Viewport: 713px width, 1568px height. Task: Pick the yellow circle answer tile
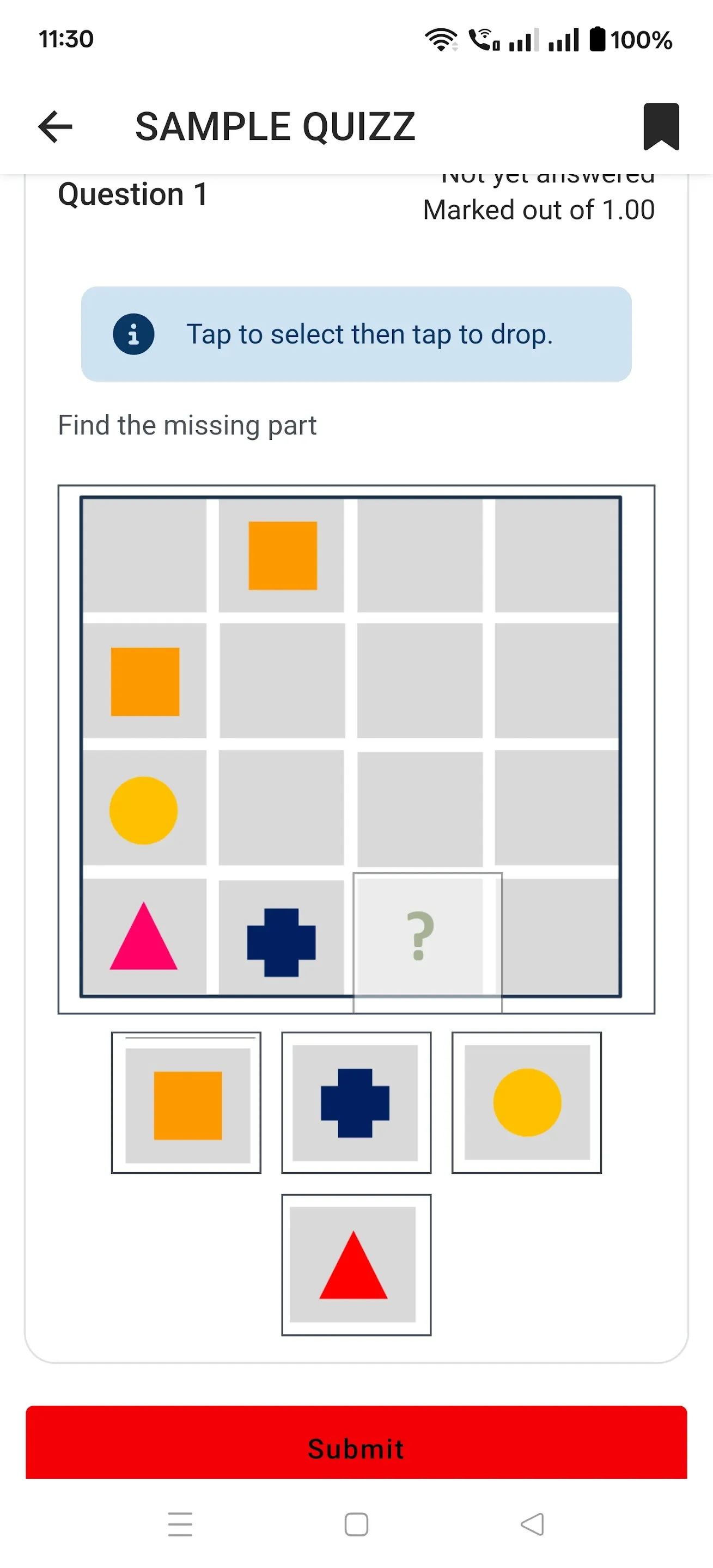527,1102
